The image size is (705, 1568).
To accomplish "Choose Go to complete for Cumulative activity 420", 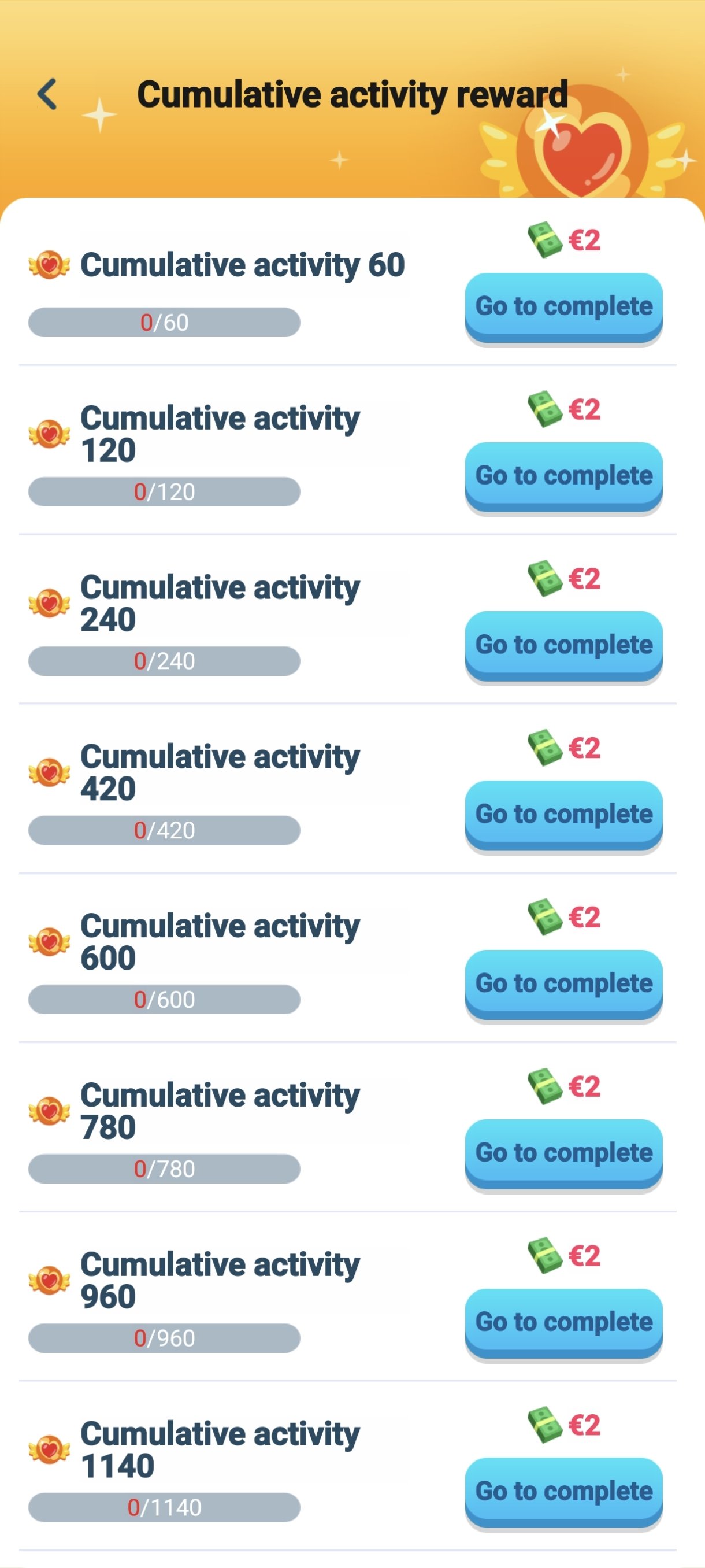I will click(x=563, y=815).
